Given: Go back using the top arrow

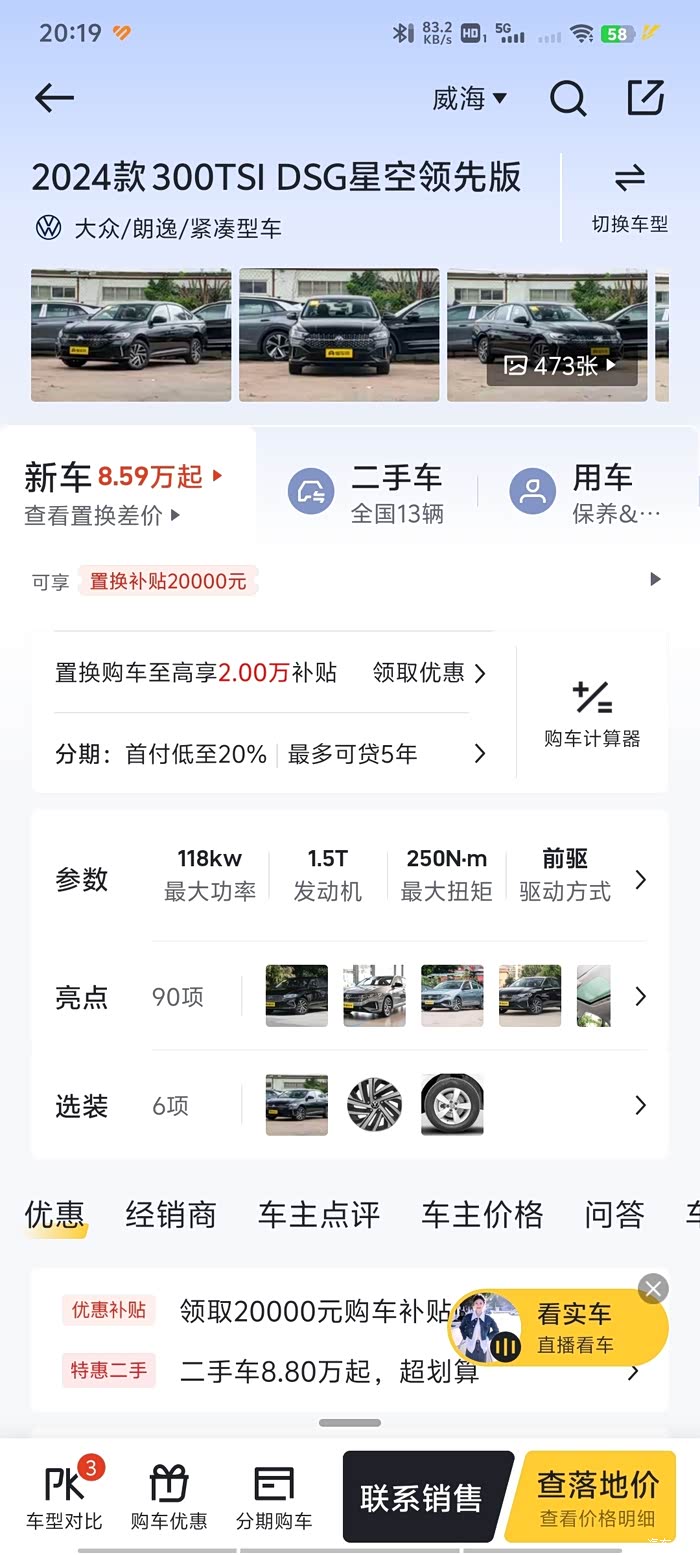Looking at the screenshot, I should click(x=55, y=98).
